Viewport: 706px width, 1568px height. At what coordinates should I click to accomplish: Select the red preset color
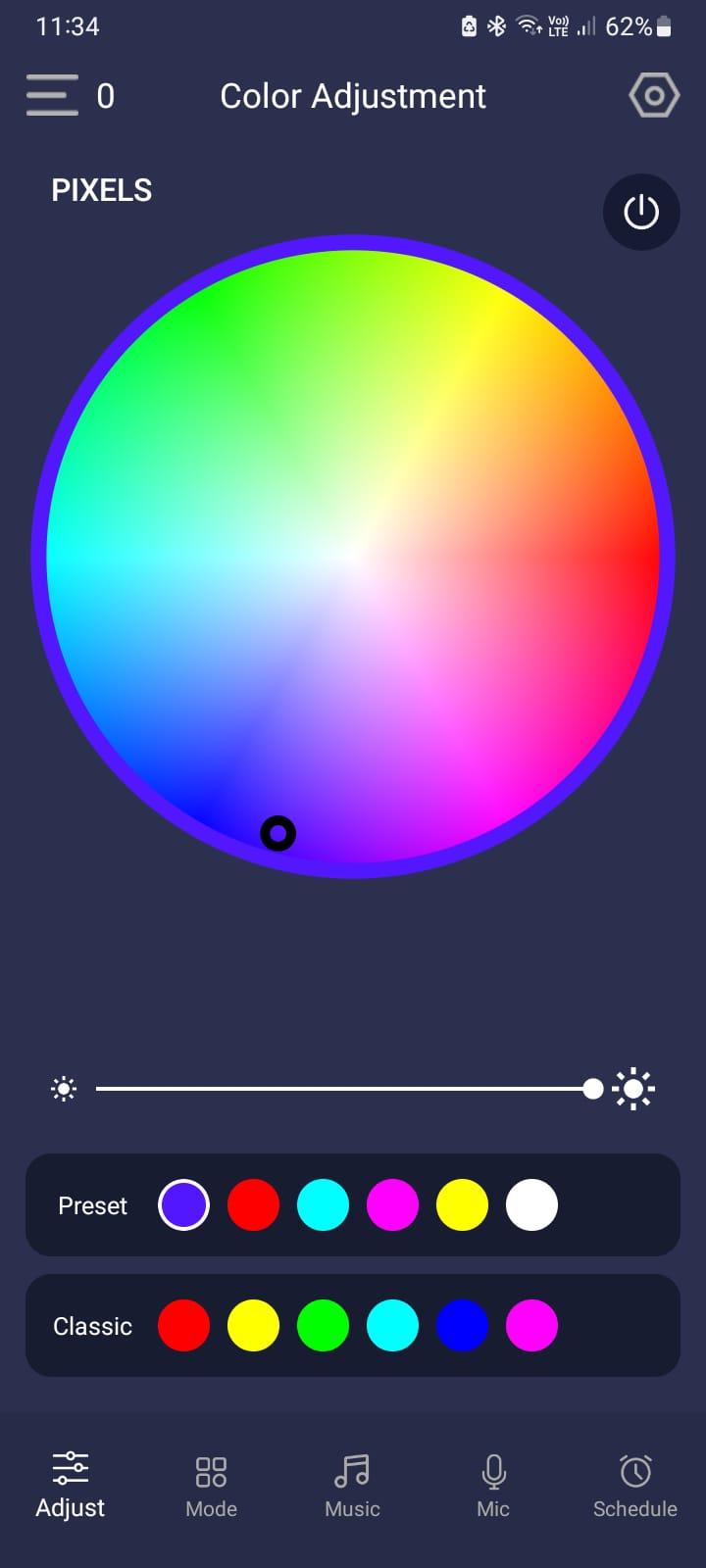coord(253,1205)
